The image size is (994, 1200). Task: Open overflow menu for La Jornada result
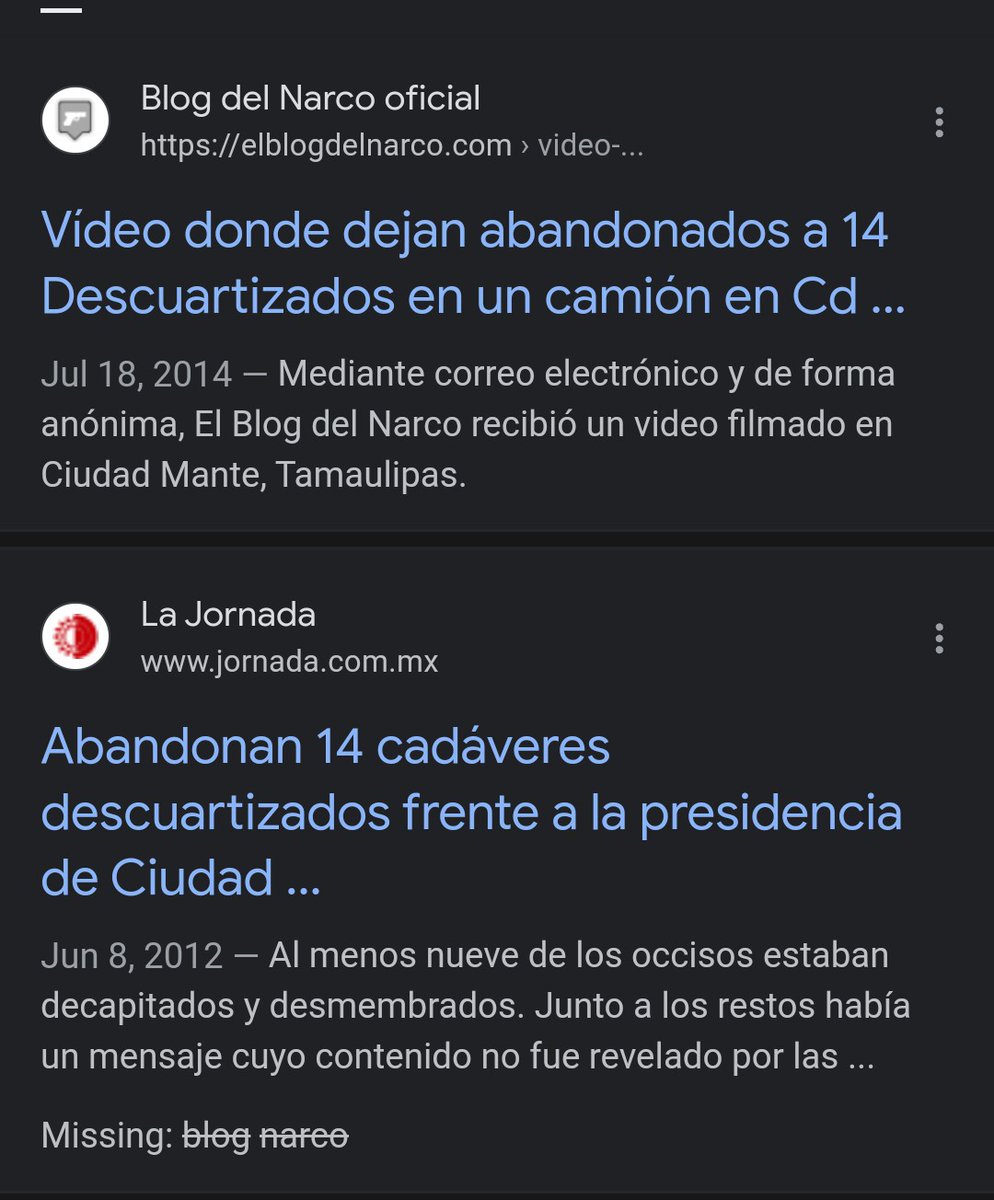coord(938,638)
